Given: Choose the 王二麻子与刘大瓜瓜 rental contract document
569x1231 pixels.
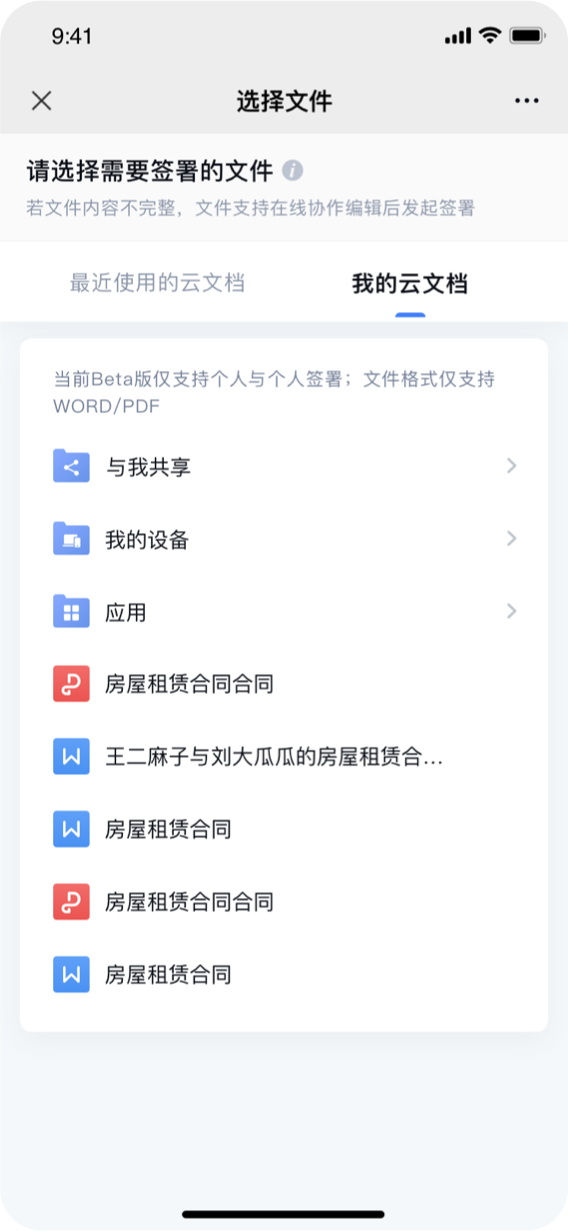Looking at the screenshot, I should 284,757.
